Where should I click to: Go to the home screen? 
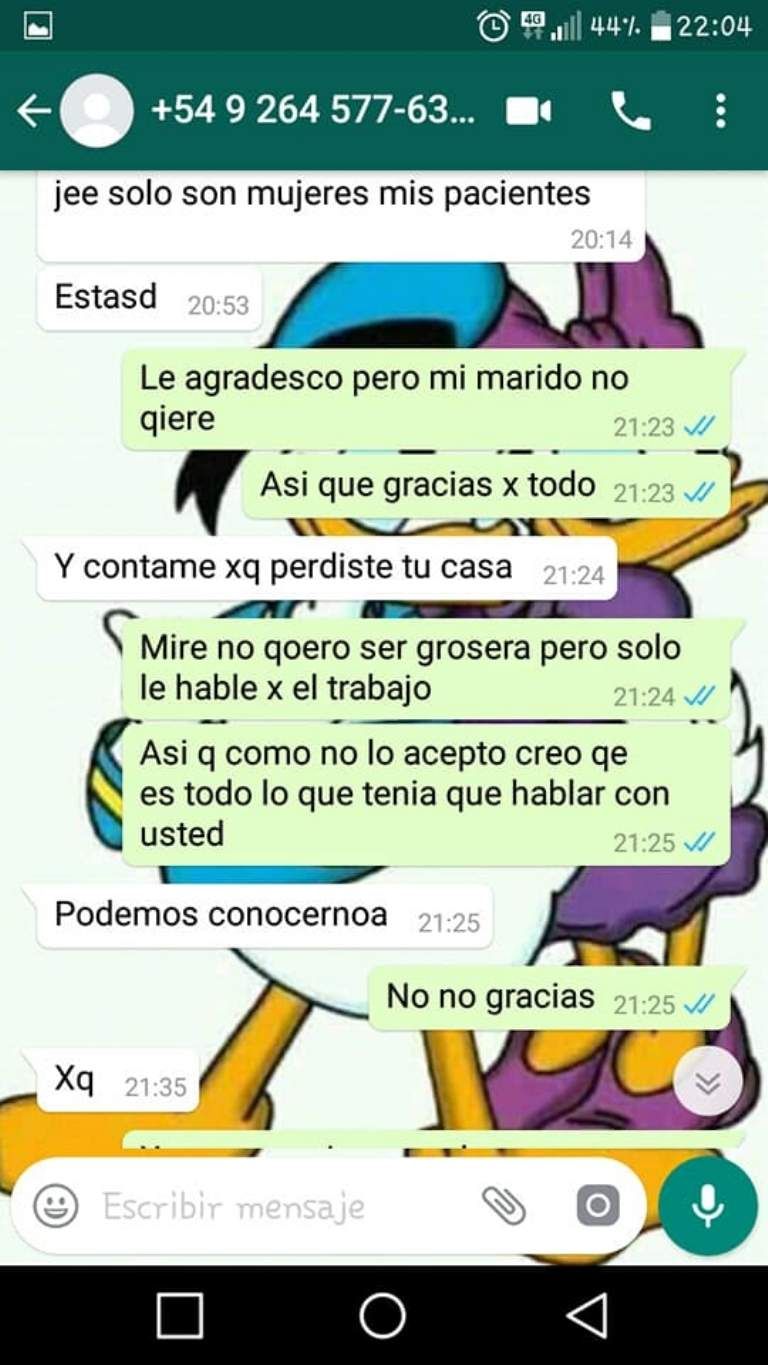(x=383, y=1315)
